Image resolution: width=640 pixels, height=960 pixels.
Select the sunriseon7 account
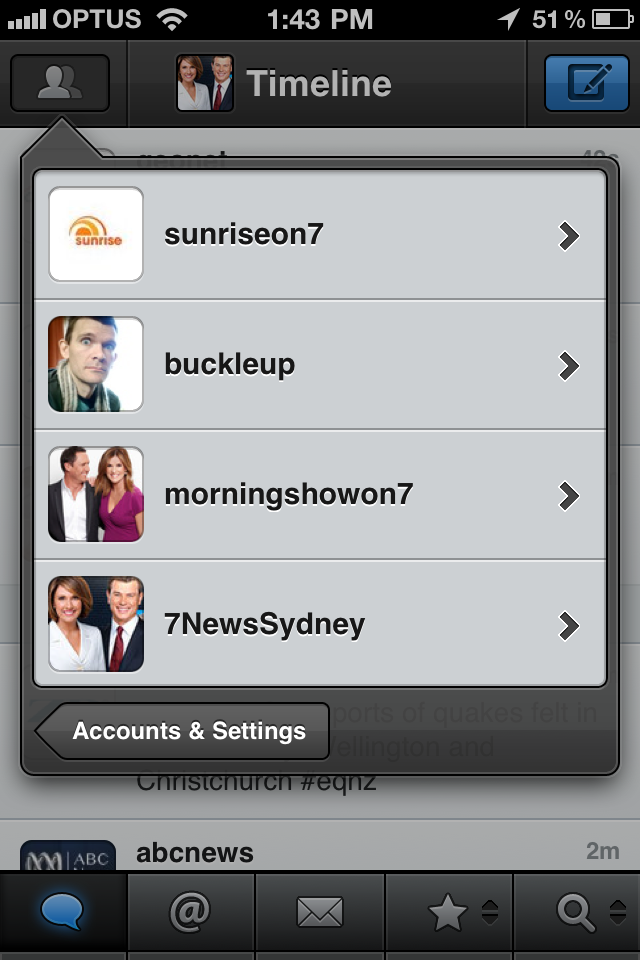tap(320, 235)
